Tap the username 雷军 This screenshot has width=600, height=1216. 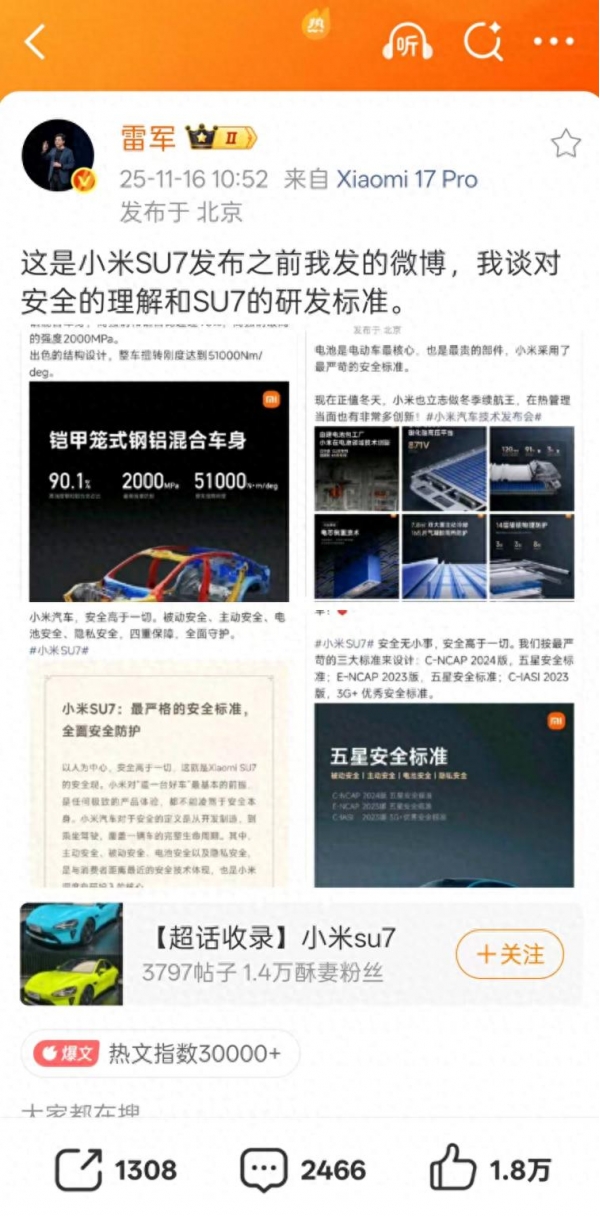coord(147,137)
